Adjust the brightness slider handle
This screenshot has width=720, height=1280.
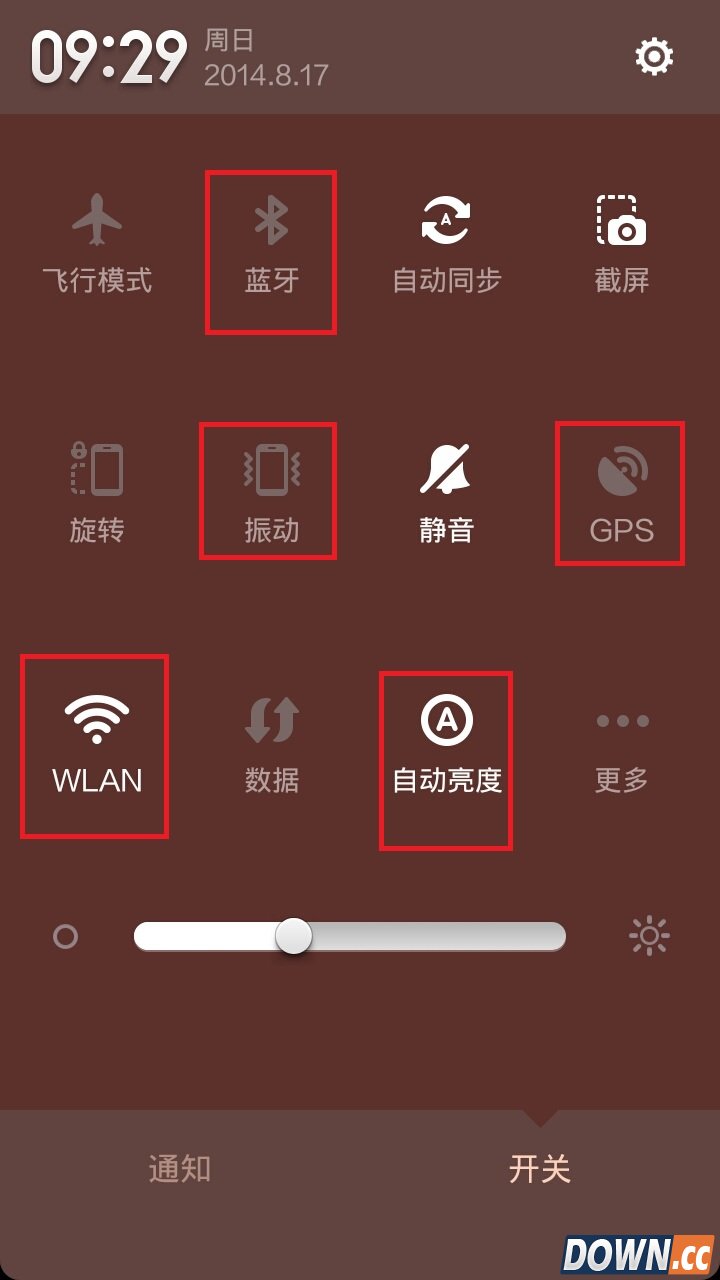point(294,938)
